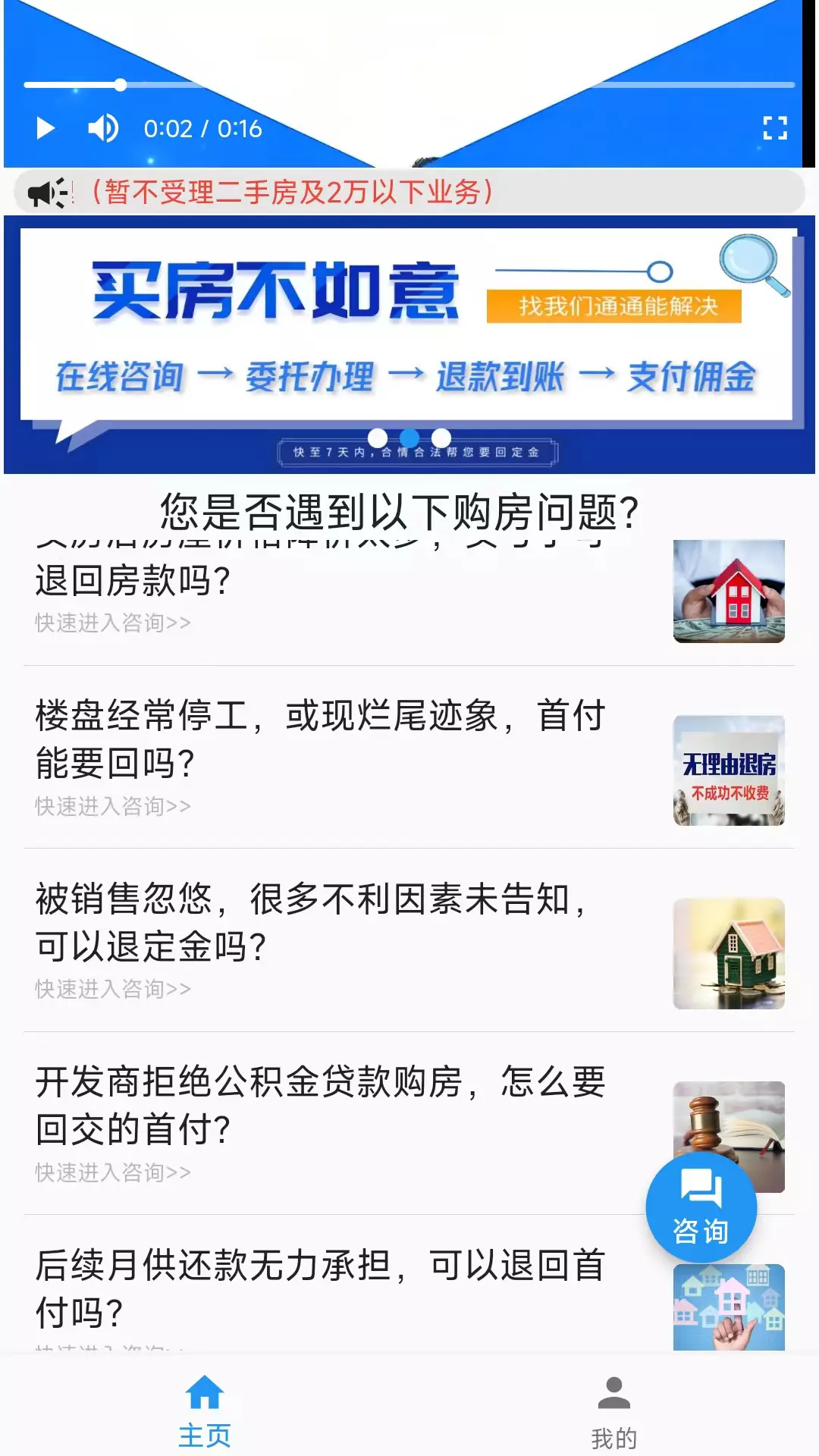Open the 开发商拒绝公积金贷款 question
The width and height of the screenshot is (819, 1456).
(409, 1124)
